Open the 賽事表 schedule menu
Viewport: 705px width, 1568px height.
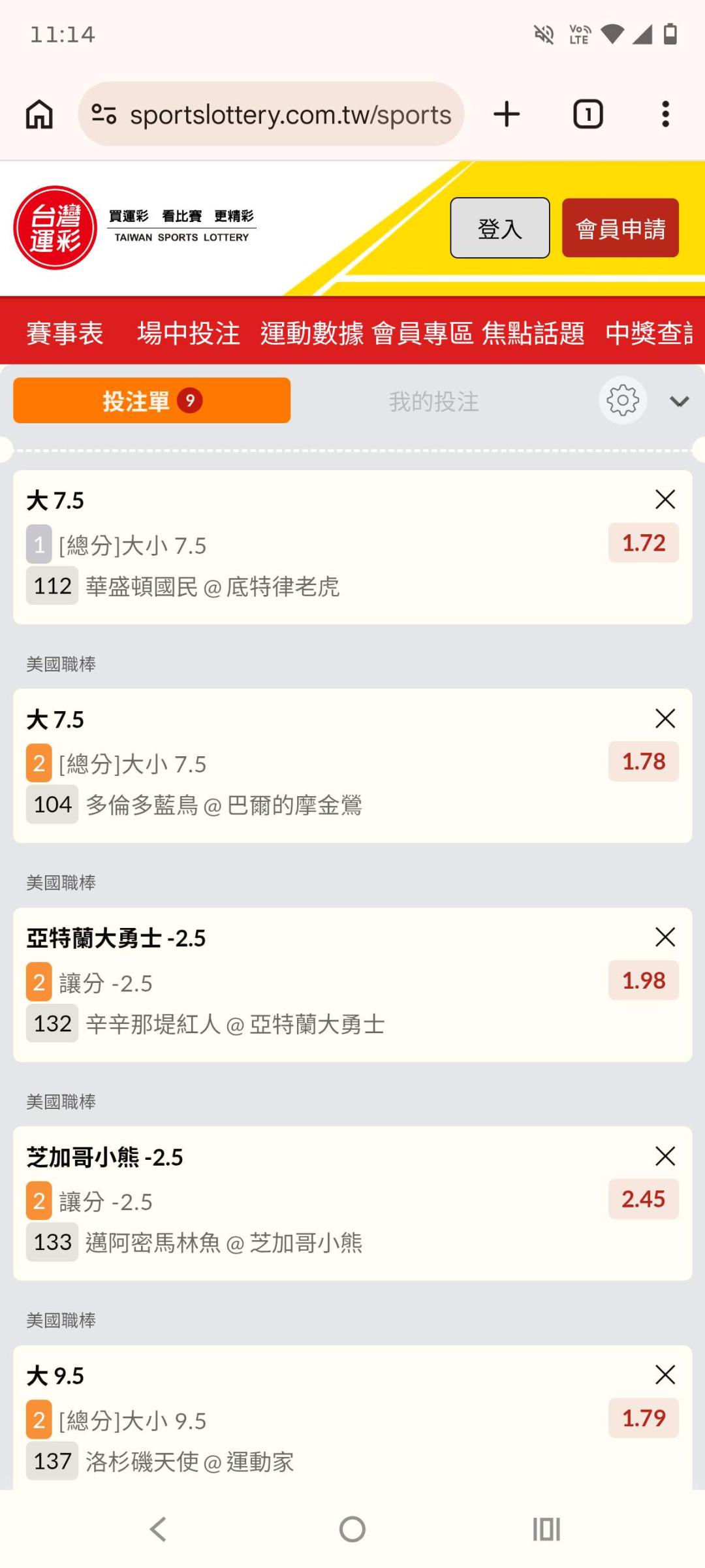pyautogui.click(x=65, y=333)
